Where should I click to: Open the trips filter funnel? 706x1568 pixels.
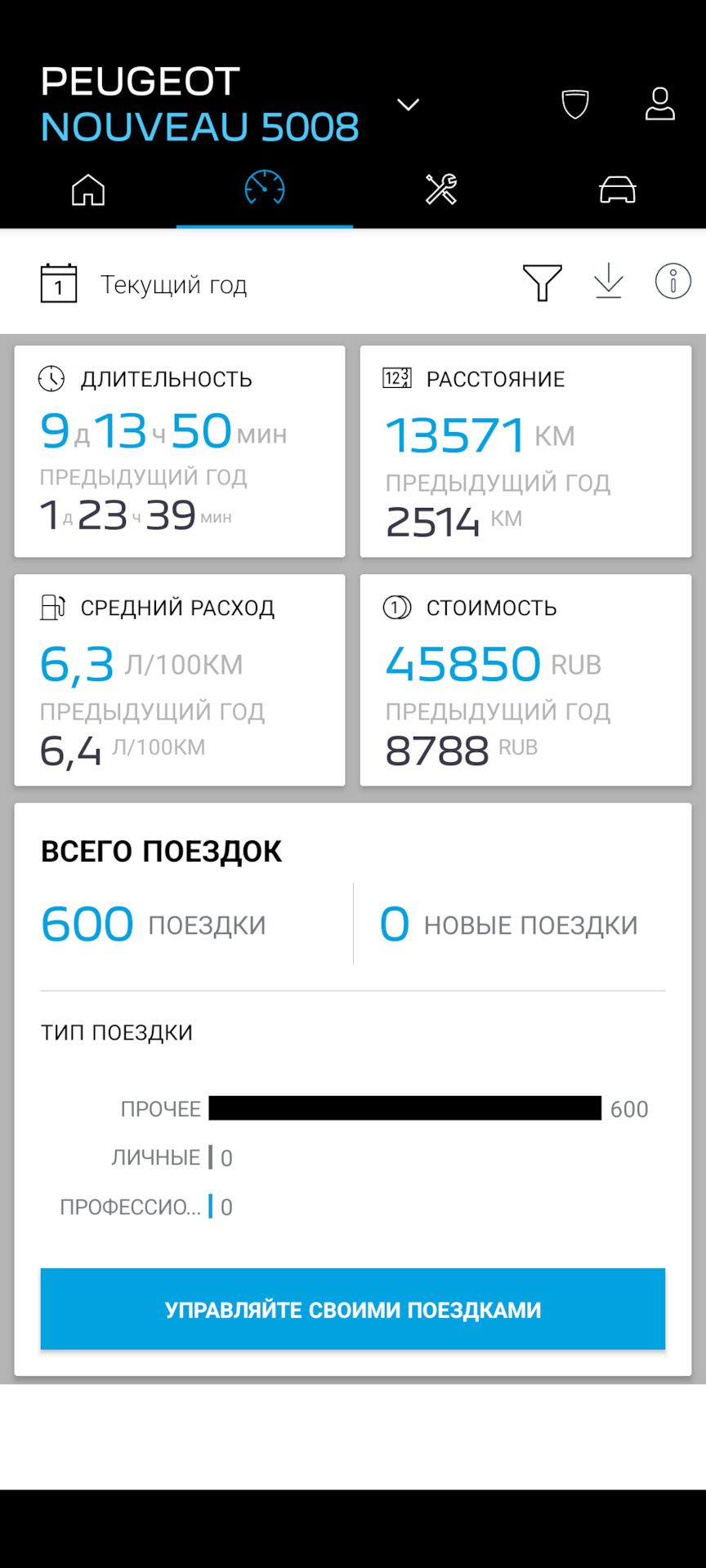[x=542, y=283]
